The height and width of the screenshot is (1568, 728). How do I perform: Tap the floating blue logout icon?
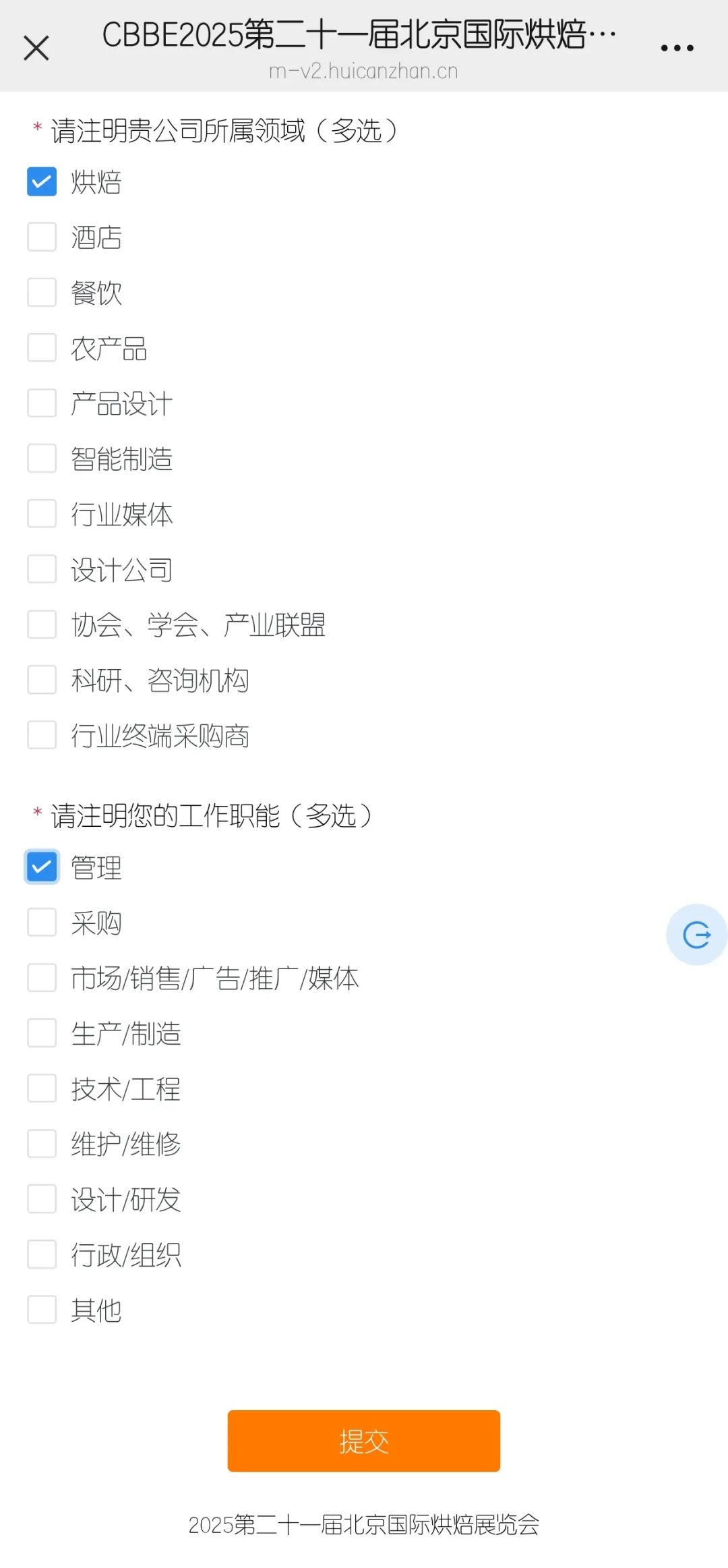[696, 935]
